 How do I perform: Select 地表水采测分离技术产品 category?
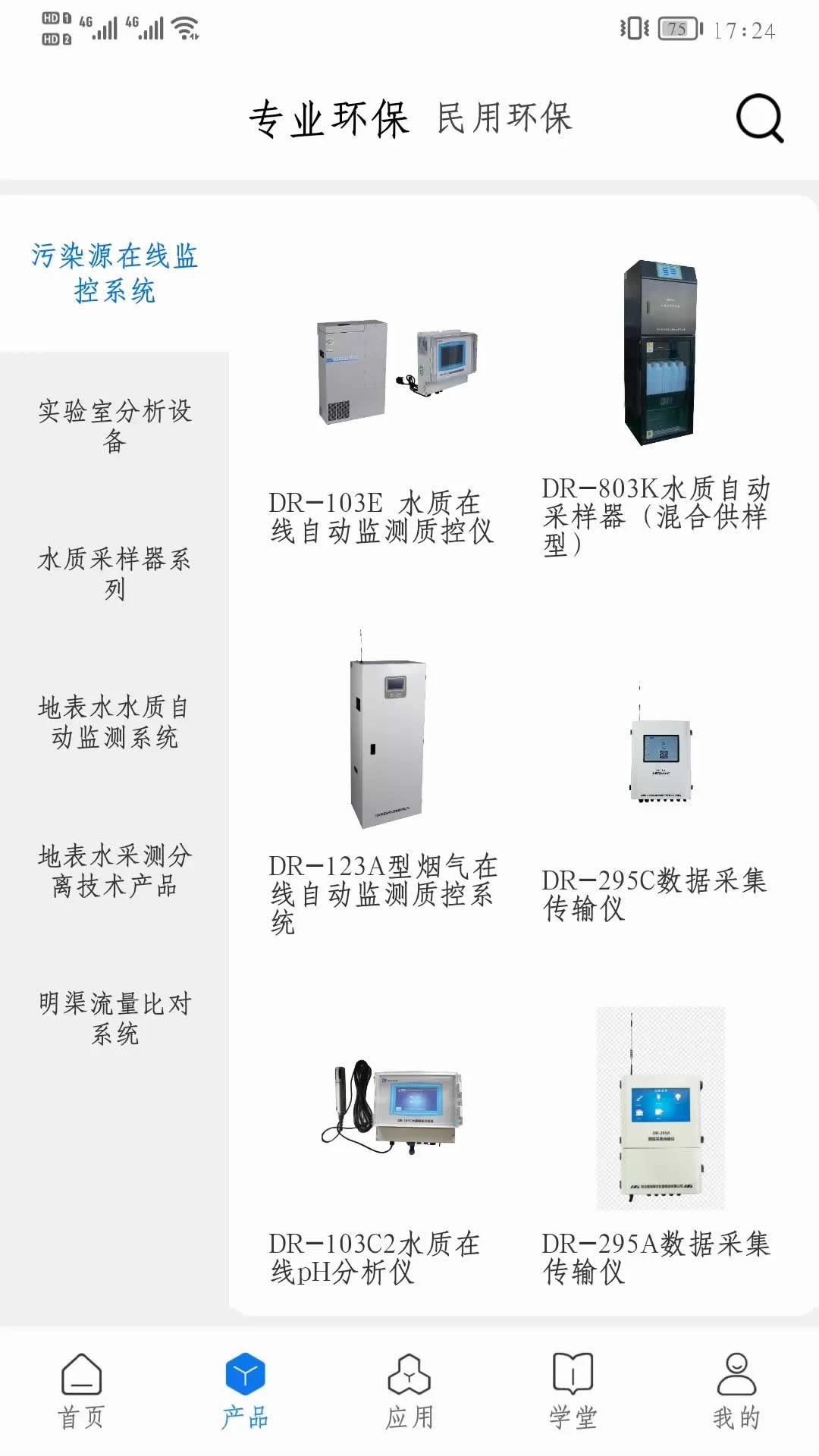[x=115, y=871]
